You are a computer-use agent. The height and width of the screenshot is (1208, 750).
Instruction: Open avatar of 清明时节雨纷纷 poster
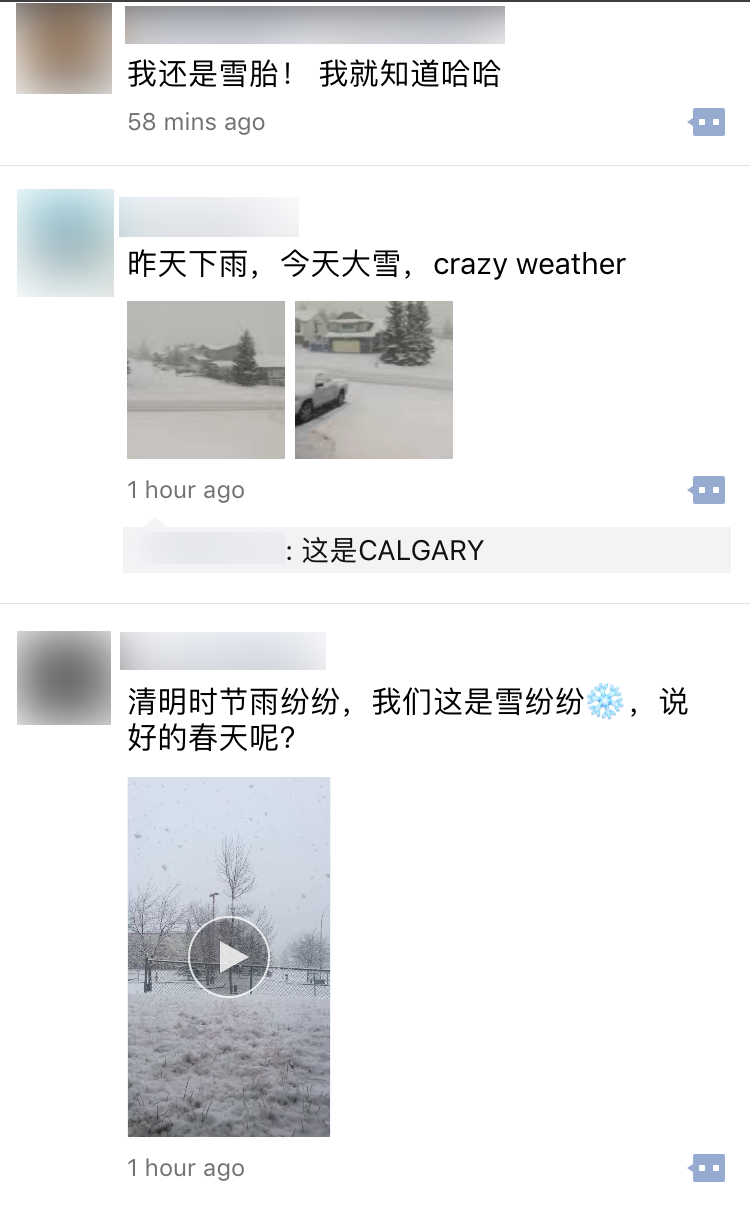[x=64, y=678]
